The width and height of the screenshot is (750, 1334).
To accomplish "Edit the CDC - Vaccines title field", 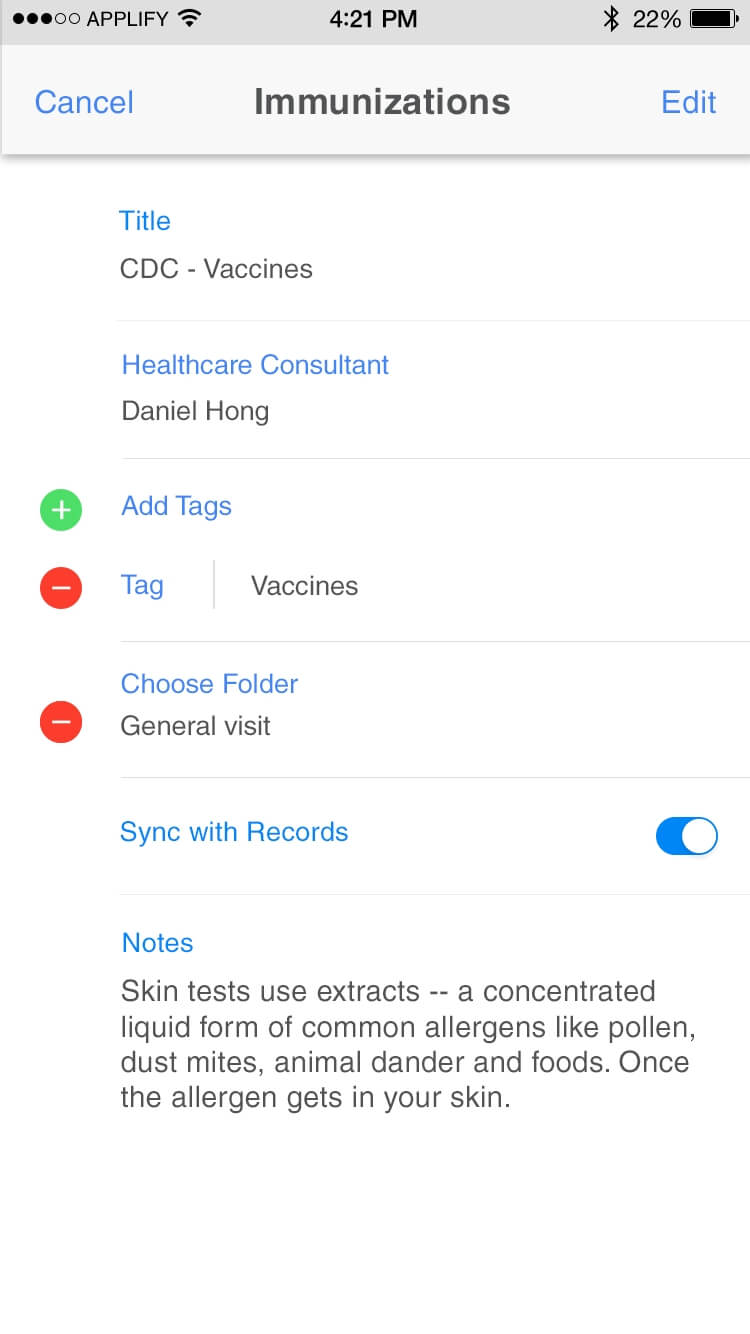I will [x=216, y=269].
